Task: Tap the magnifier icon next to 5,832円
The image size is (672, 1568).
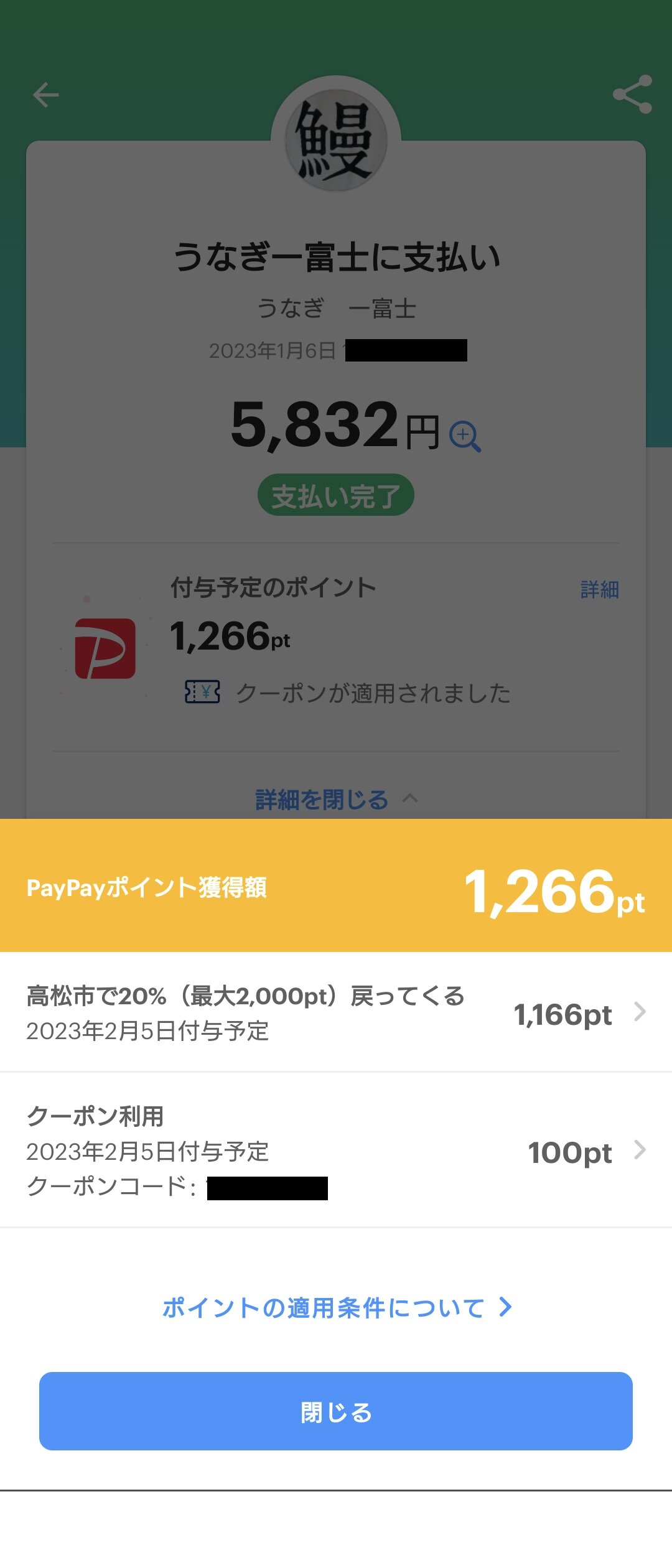Action: [465, 436]
